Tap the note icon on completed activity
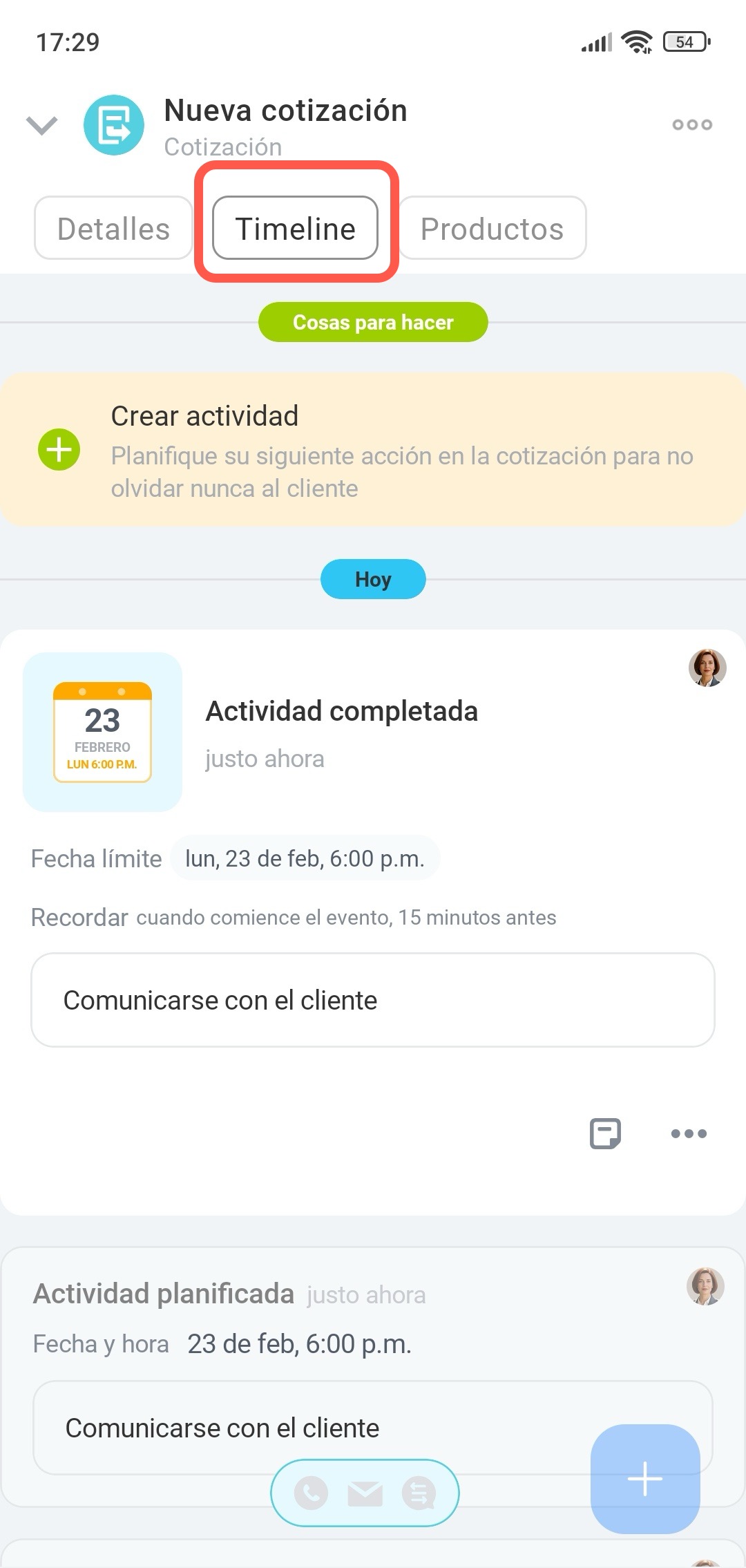The image size is (746, 1568). [x=605, y=1133]
